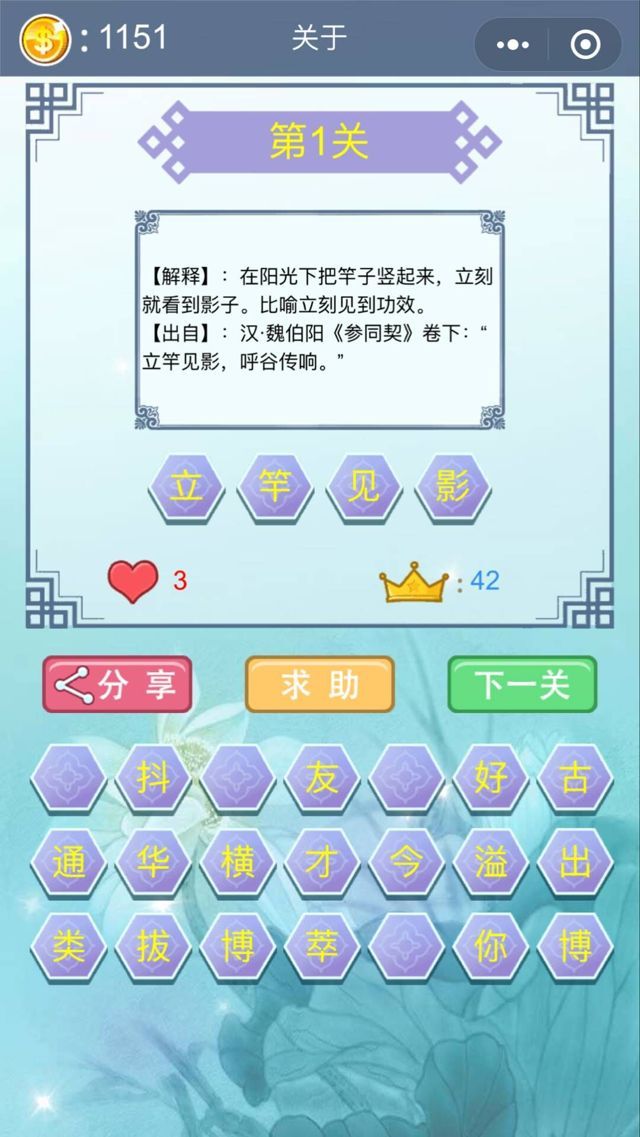This screenshot has height=1137, width=640.
Task: Pick the 溢 character tile
Action: (x=491, y=862)
